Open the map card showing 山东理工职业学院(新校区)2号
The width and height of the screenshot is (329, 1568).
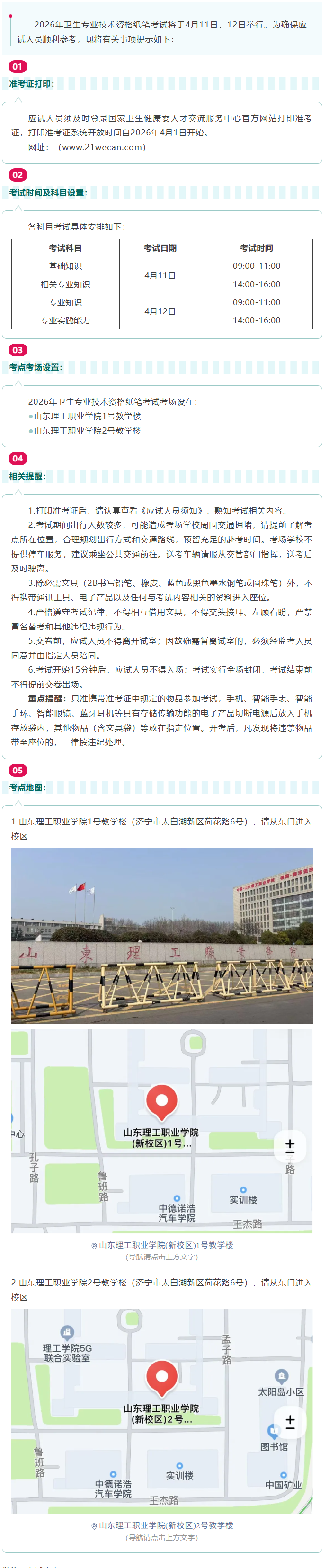161,1411
